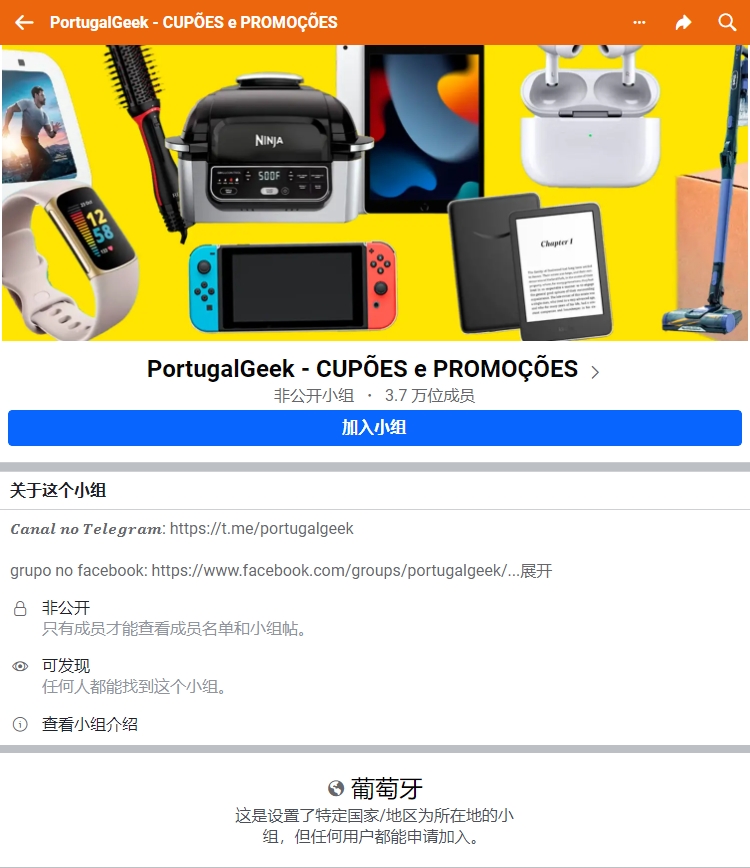This screenshot has height=868, width=750.
Task: Expand the description with 展开
Action: click(x=536, y=571)
